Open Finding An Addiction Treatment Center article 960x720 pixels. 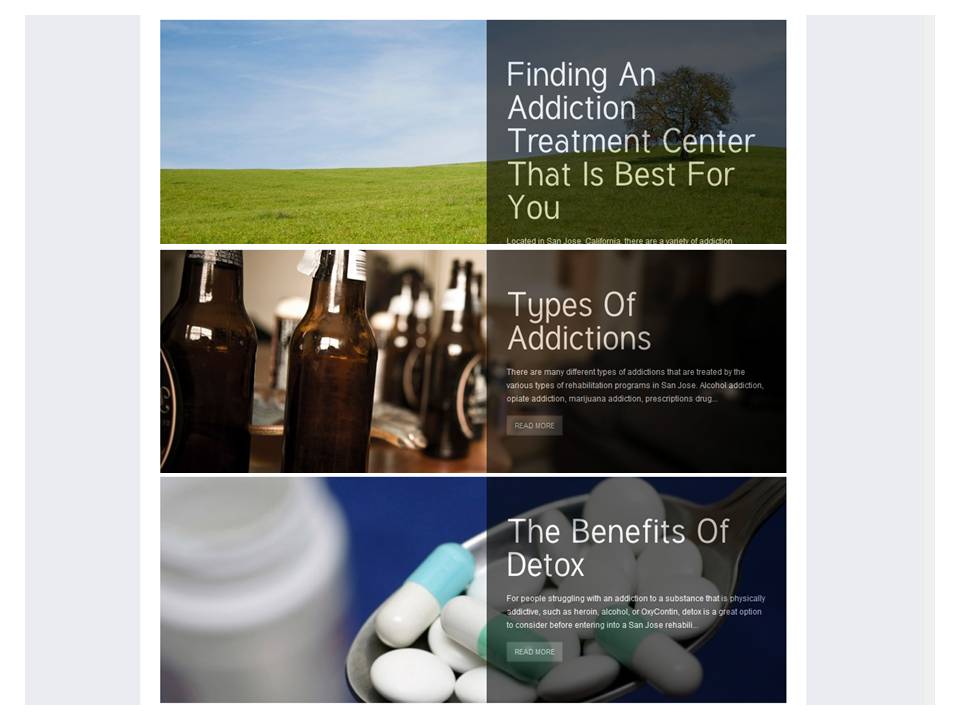coord(630,141)
